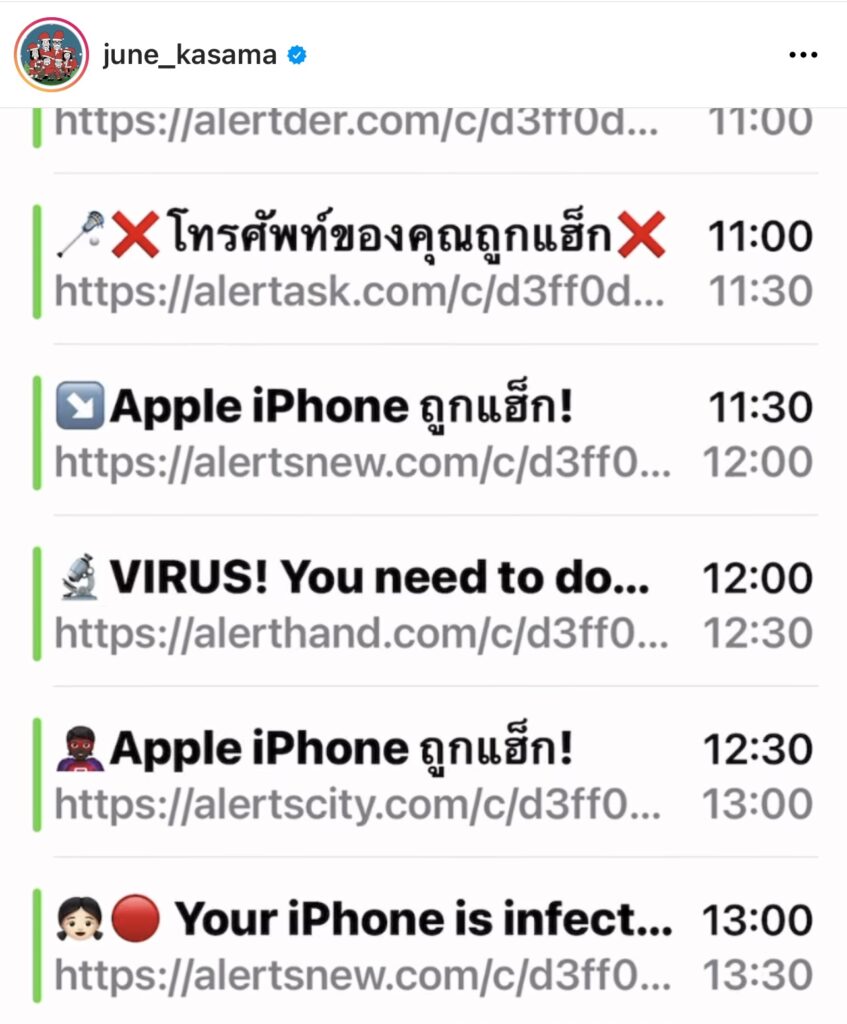Viewport: 847px width, 1024px height.
Task: Tap the post image by june_kasama
Action: pos(423,560)
